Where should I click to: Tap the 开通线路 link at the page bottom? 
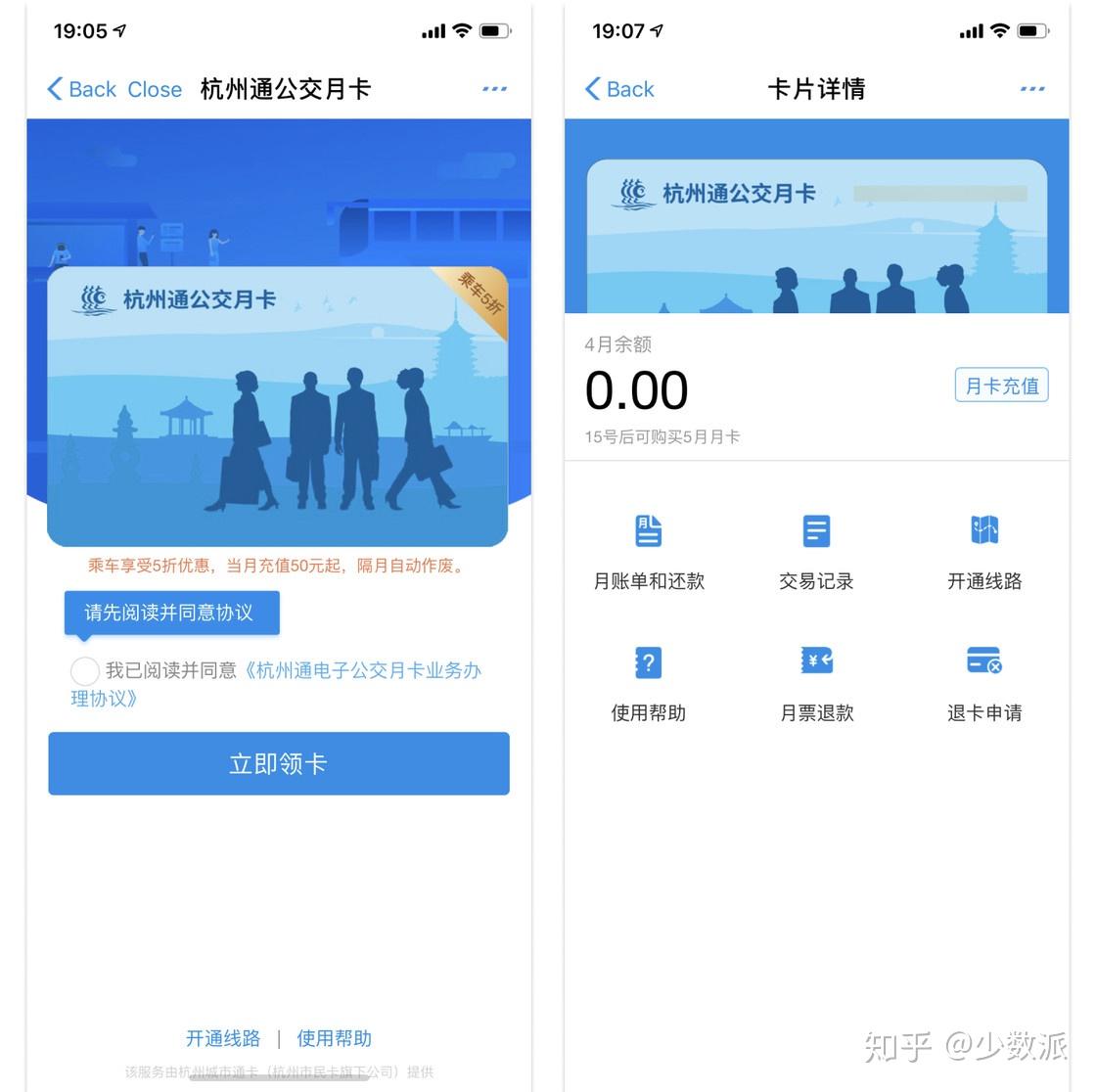[x=223, y=1038]
